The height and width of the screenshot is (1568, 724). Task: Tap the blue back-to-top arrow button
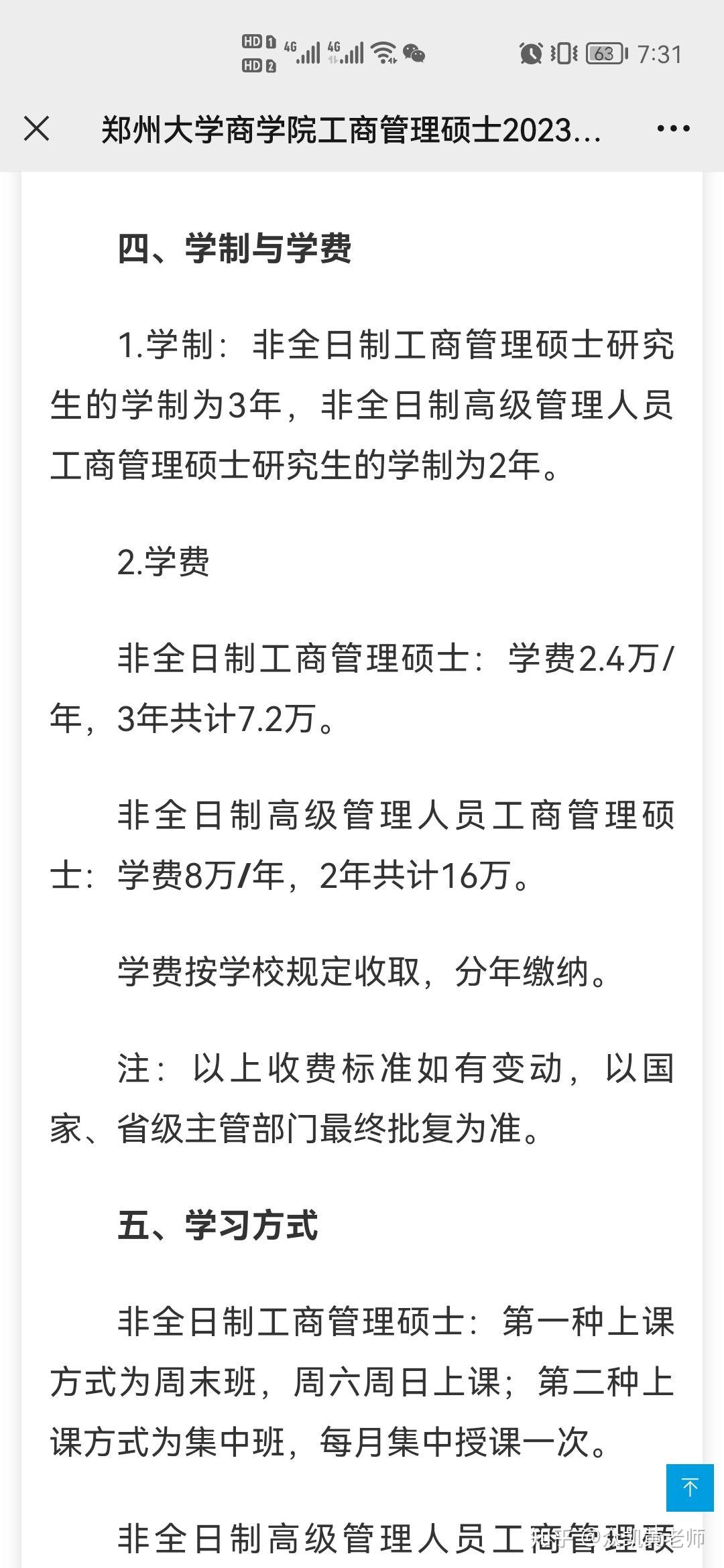(x=690, y=1488)
